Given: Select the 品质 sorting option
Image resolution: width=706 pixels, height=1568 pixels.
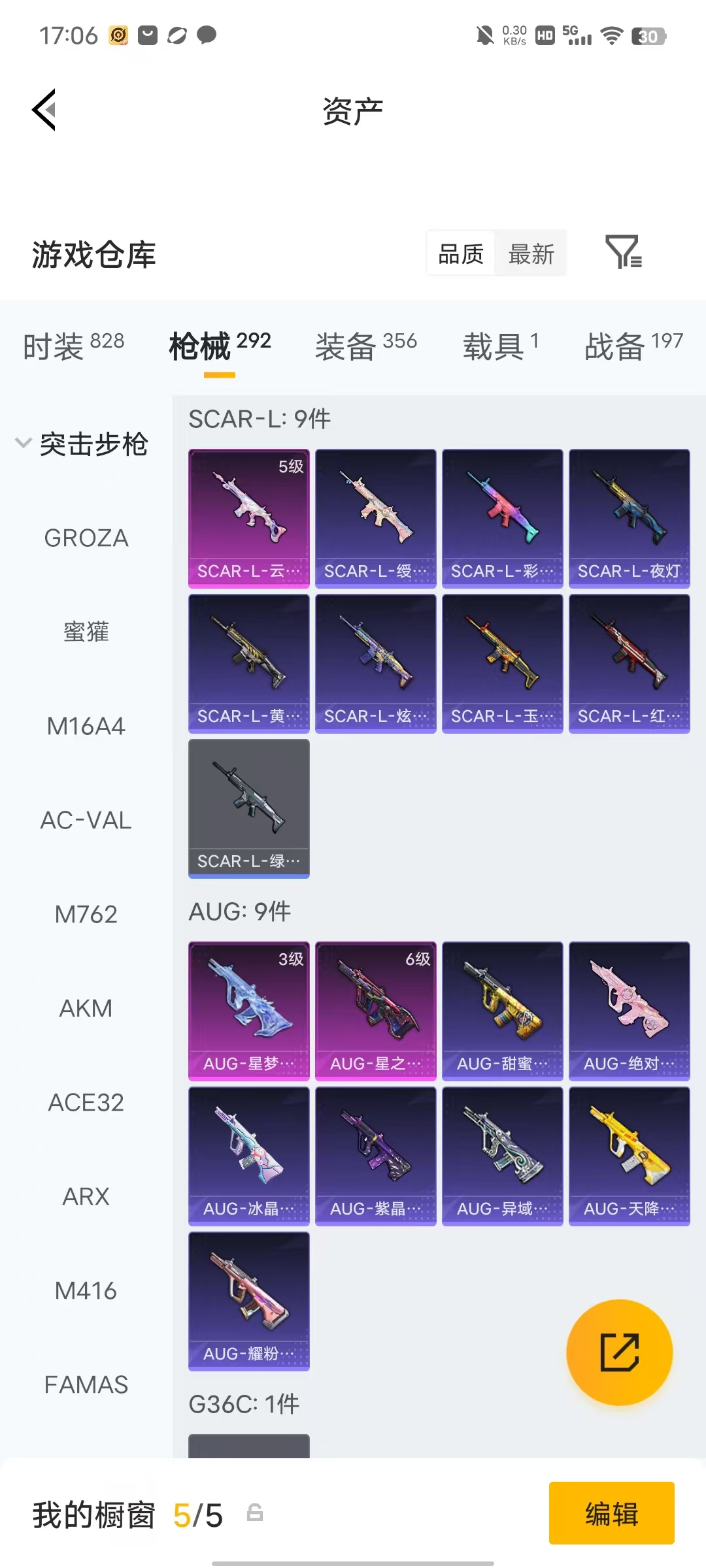Looking at the screenshot, I should point(460,254).
